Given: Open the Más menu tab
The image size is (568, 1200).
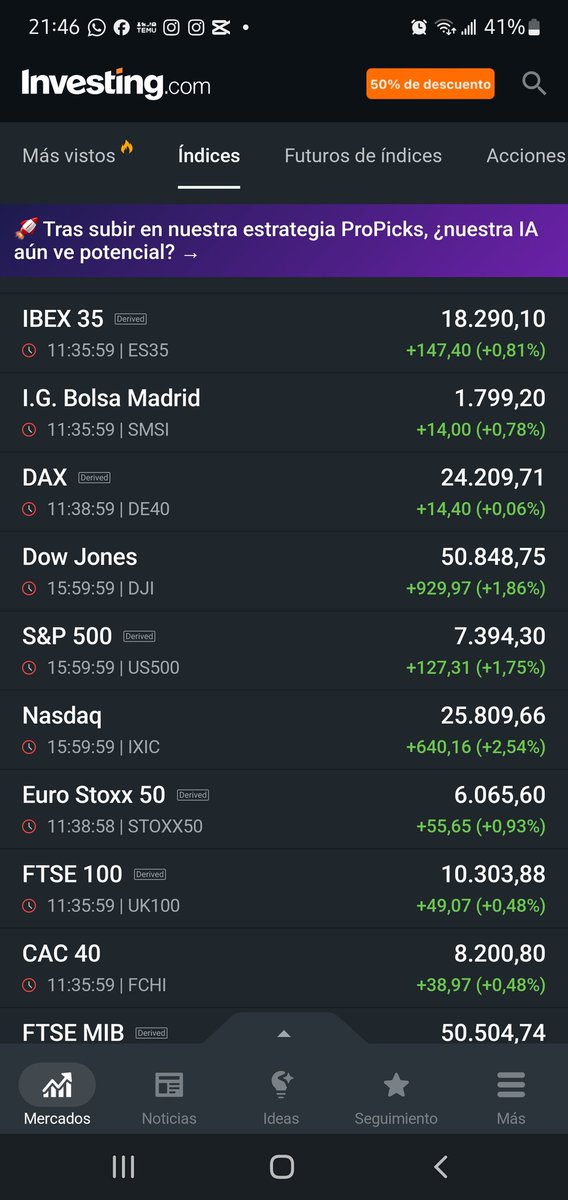Looking at the screenshot, I should point(511,1097).
